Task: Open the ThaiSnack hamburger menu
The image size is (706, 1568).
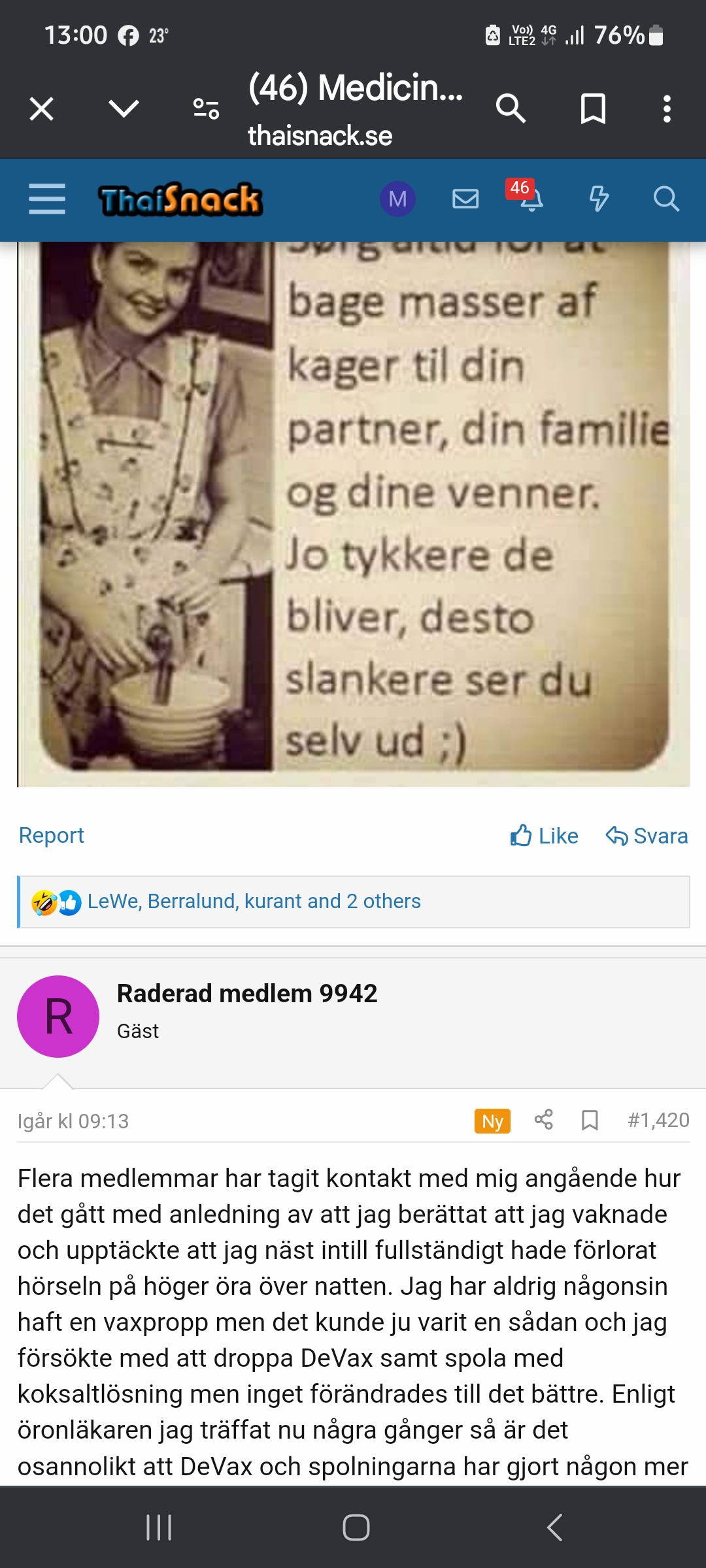Action: pyautogui.click(x=47, y=199)
